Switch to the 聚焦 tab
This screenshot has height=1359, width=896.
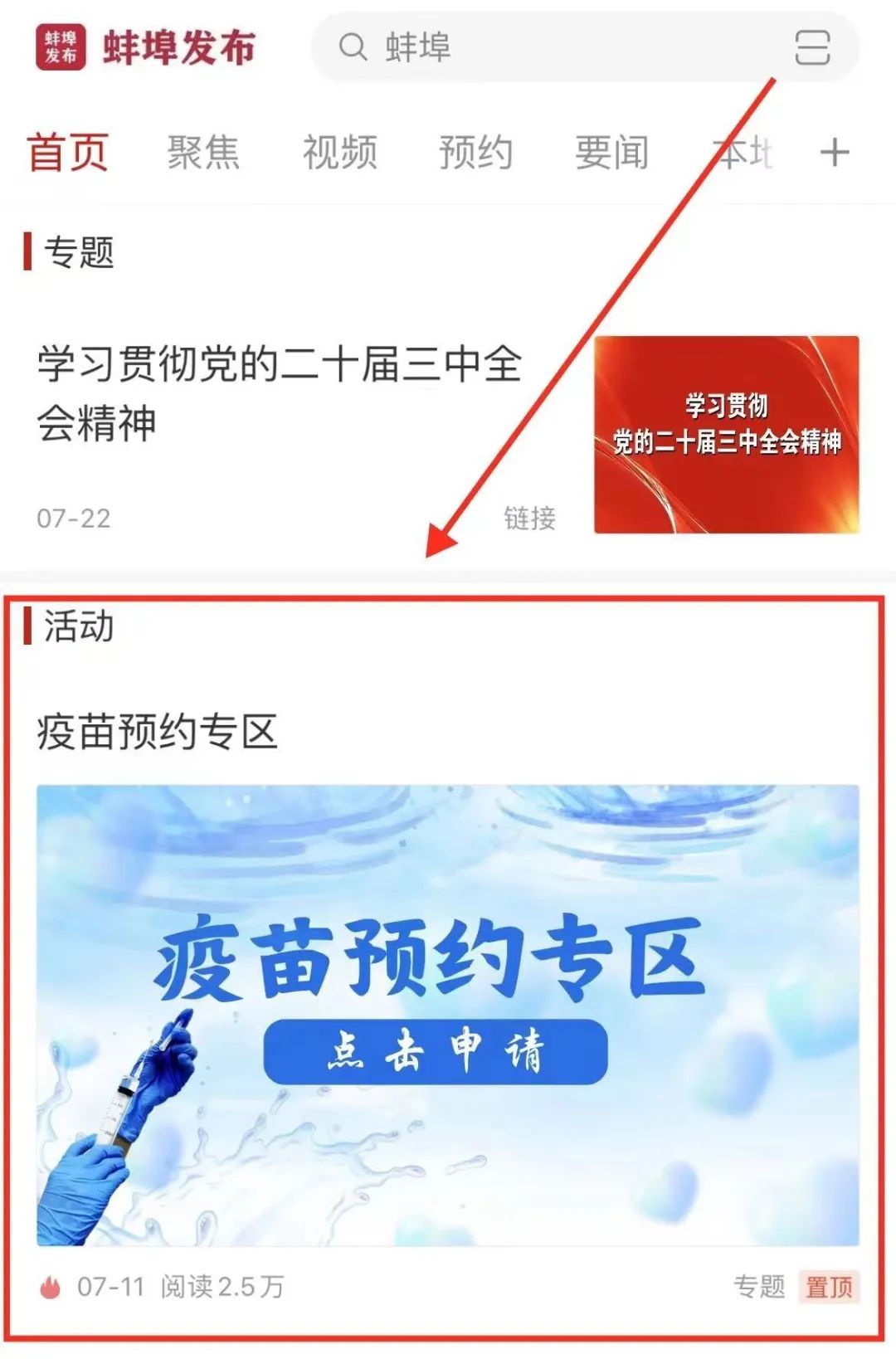203,153
